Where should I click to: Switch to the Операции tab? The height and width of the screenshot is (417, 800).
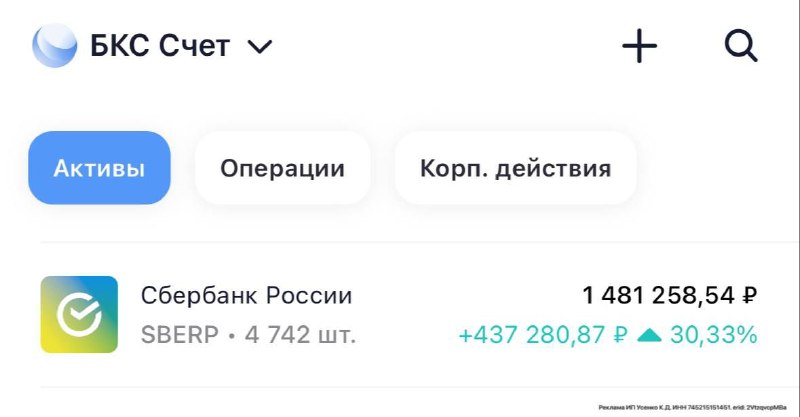[282, 168]
